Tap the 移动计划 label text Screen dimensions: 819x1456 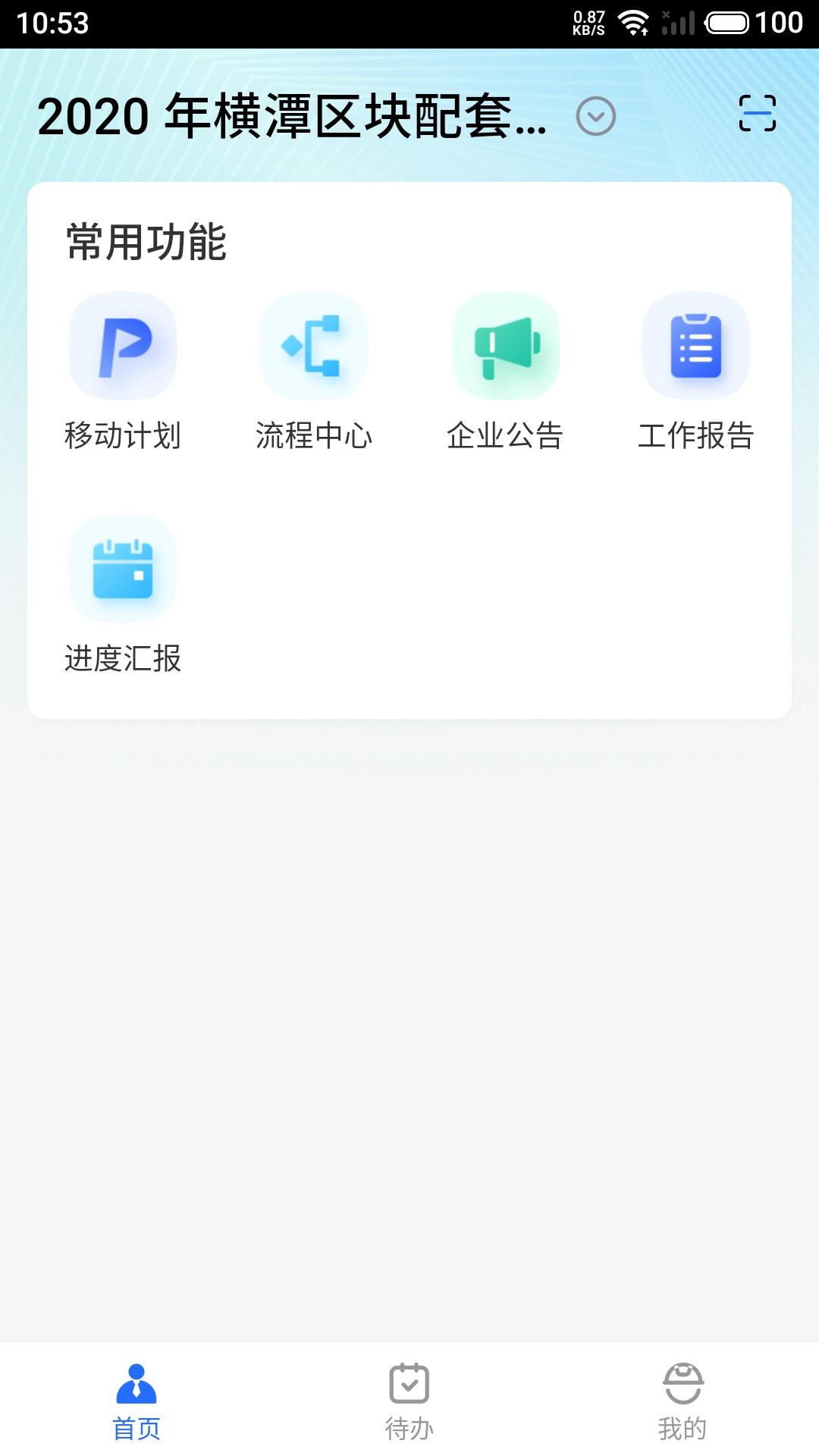click(124, 435)
